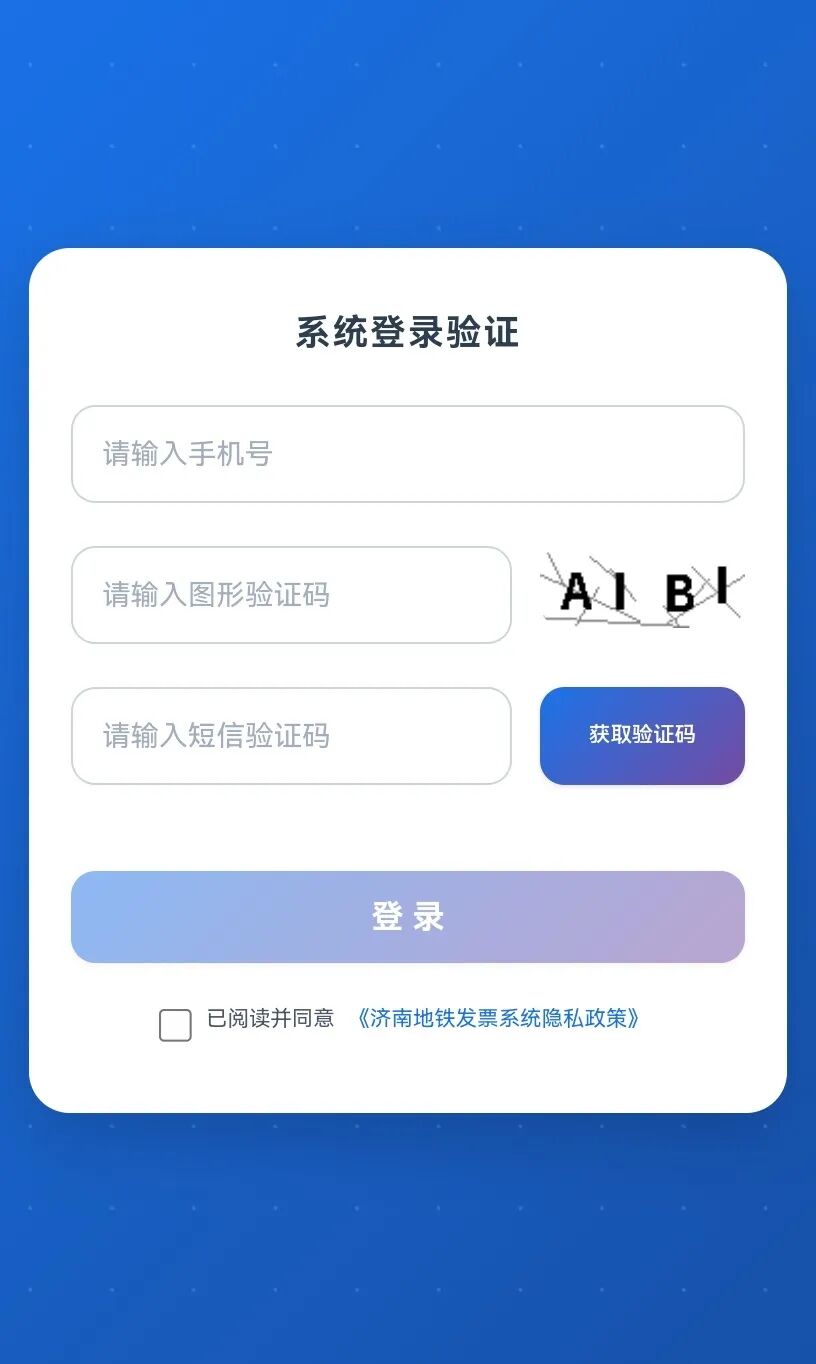This screenshot has height=1364, width=816.
Task: Request an SMS code via 获取验证码
Action: tap(641, 736)
